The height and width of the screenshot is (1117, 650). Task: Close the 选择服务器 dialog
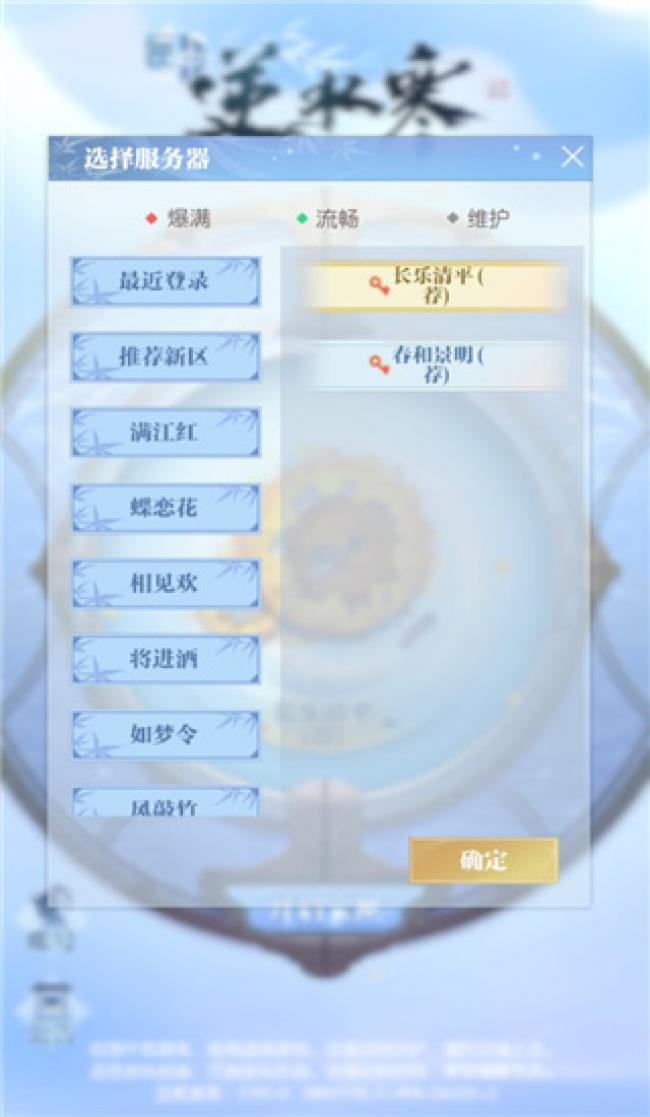572,157
